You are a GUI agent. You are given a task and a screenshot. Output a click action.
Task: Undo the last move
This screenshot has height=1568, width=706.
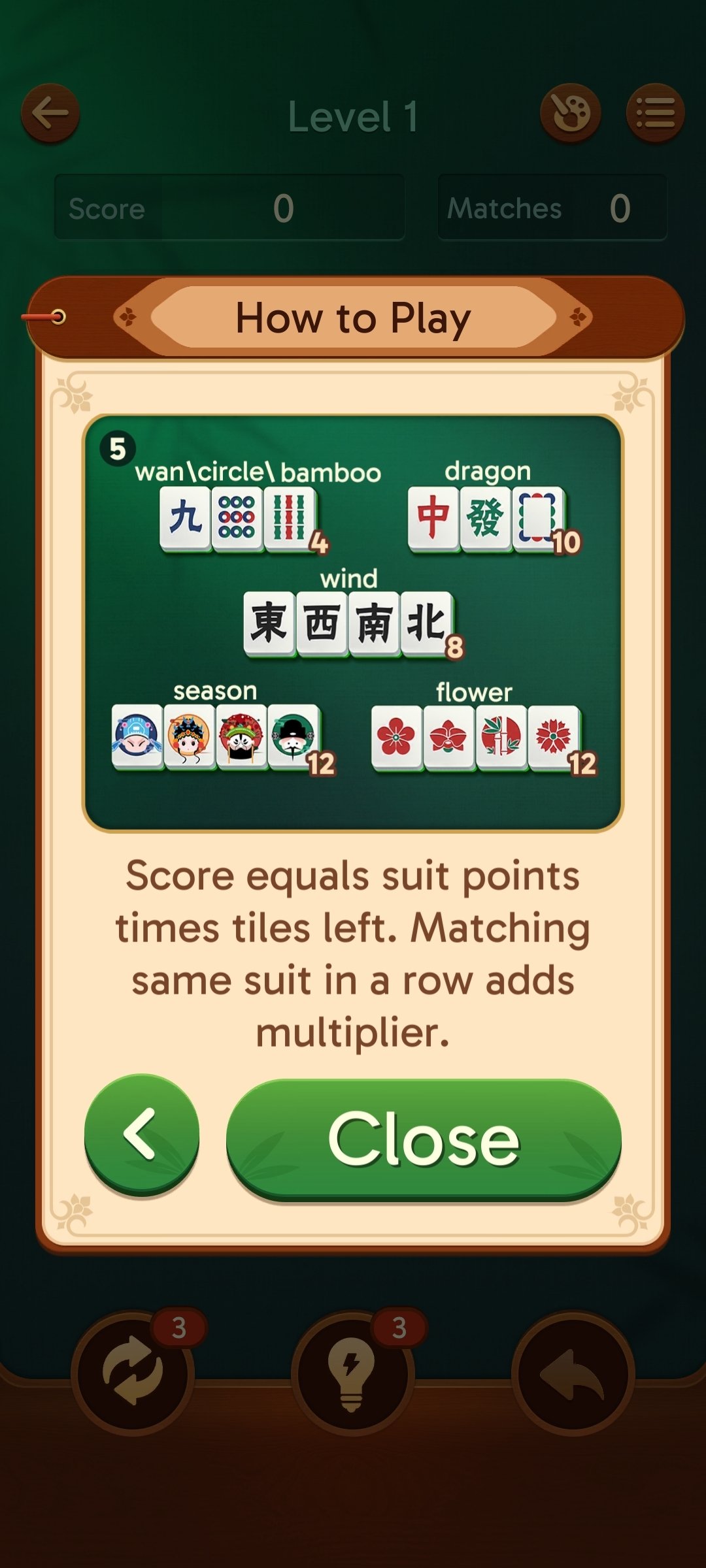tap(573, 1372)
